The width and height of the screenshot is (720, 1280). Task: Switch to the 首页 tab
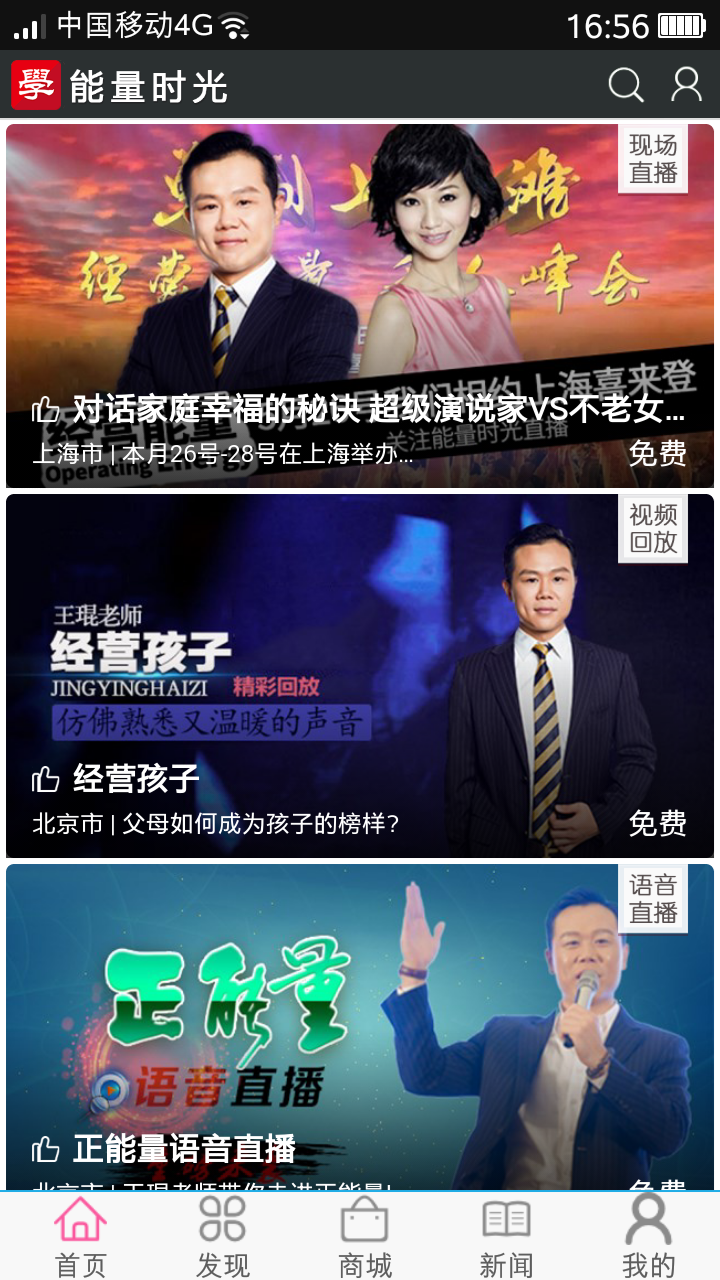point(80,1237)
